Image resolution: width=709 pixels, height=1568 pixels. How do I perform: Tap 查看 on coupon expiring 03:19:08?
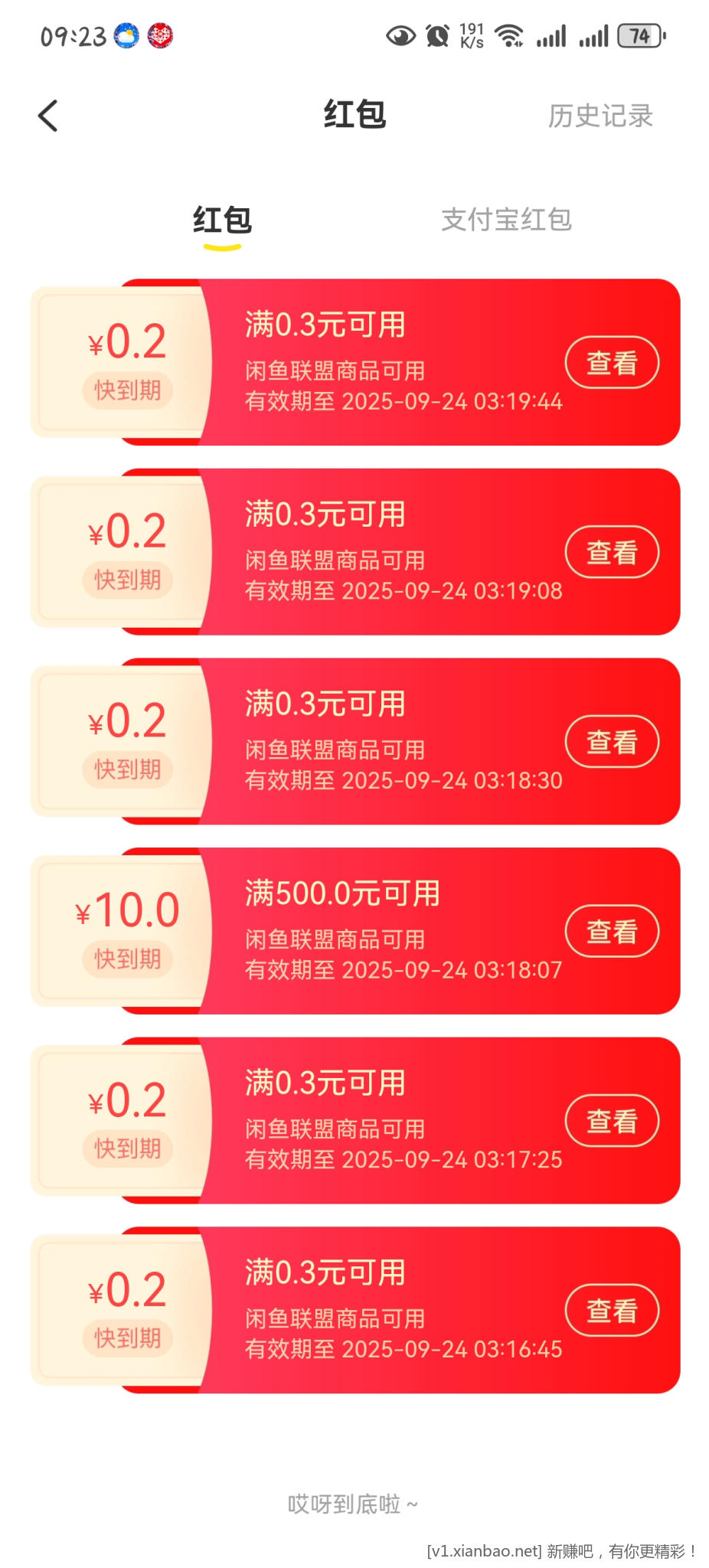tap(611, 552)
